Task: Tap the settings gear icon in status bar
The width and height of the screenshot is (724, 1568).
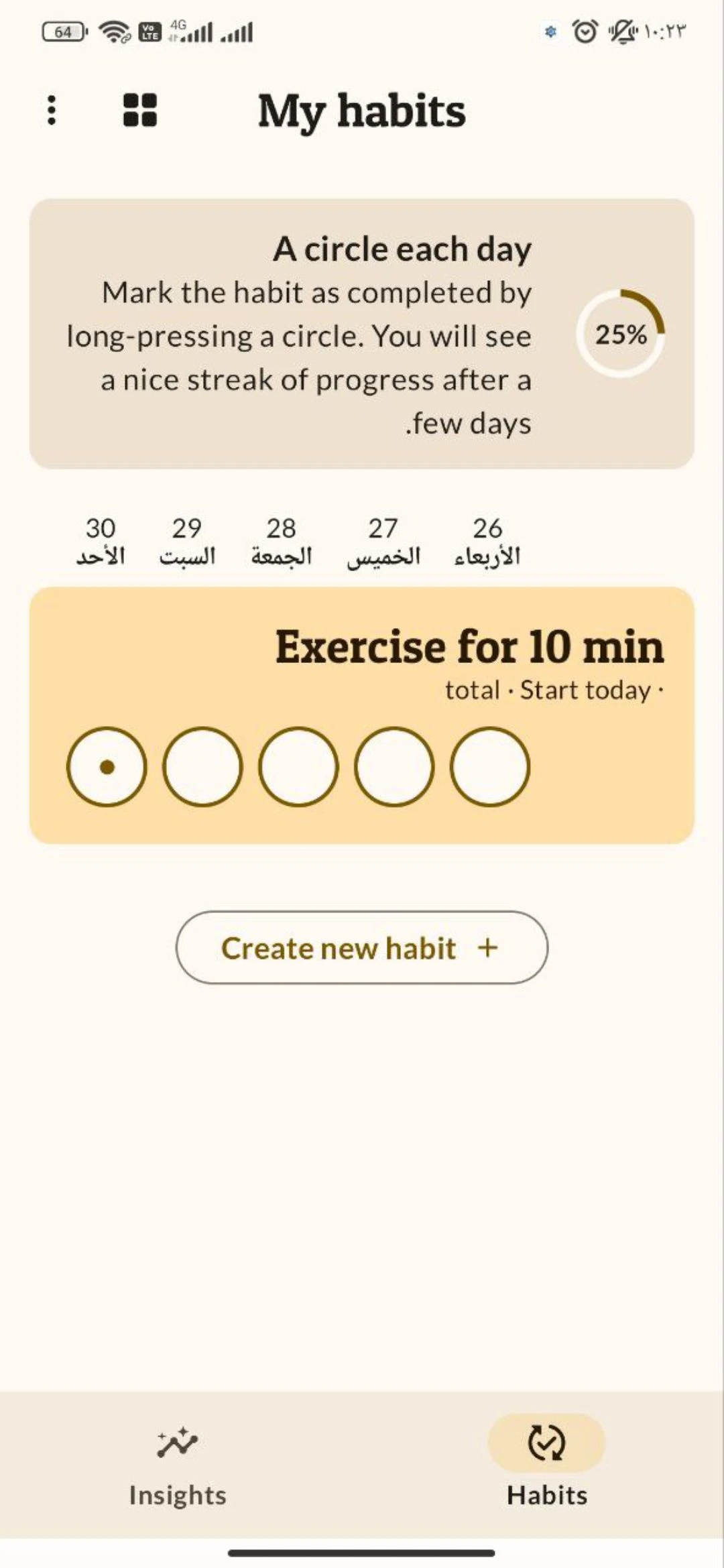Action: [550, 32]
